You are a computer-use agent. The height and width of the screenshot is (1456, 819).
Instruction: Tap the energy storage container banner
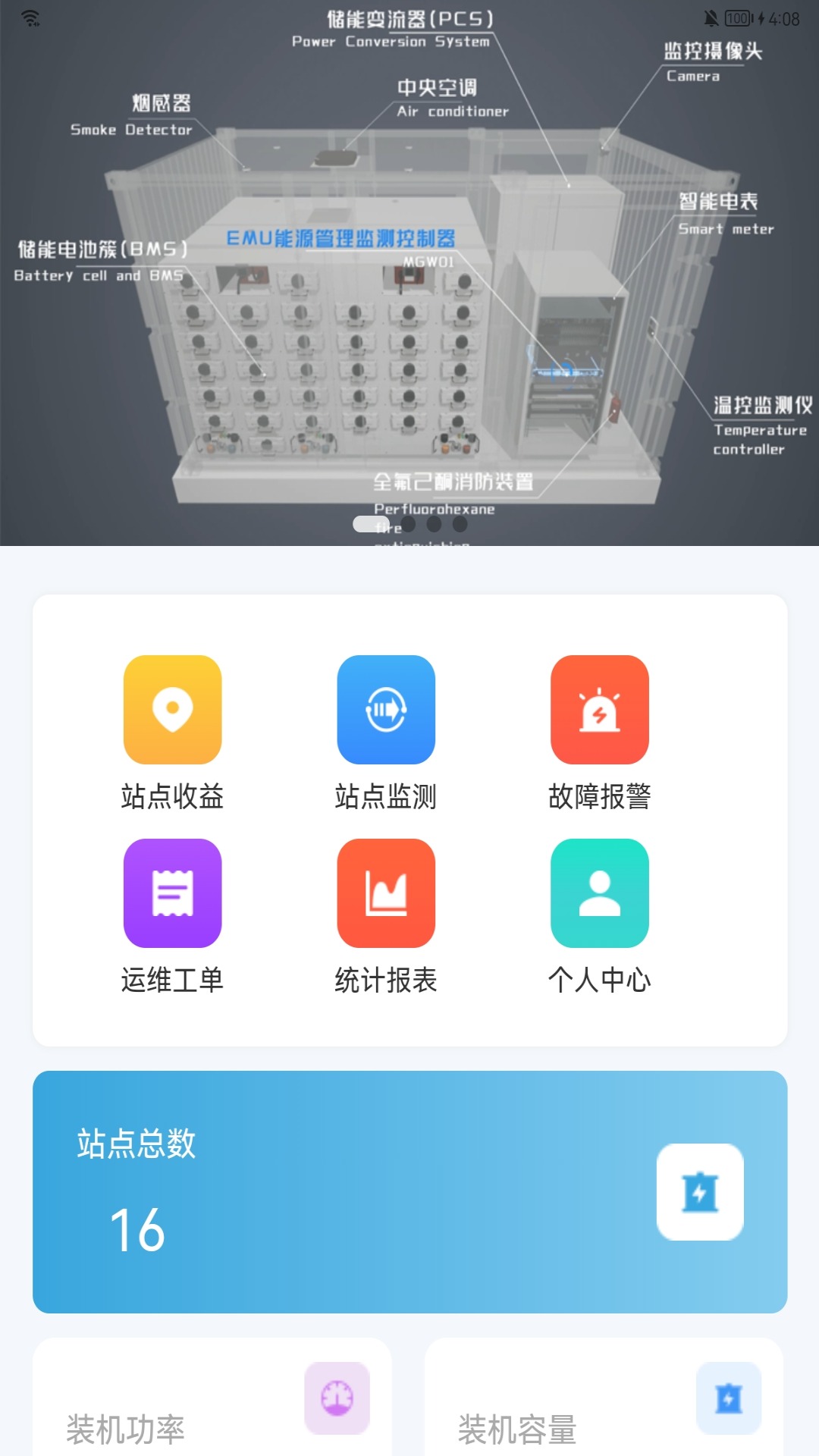pos(409,273)
